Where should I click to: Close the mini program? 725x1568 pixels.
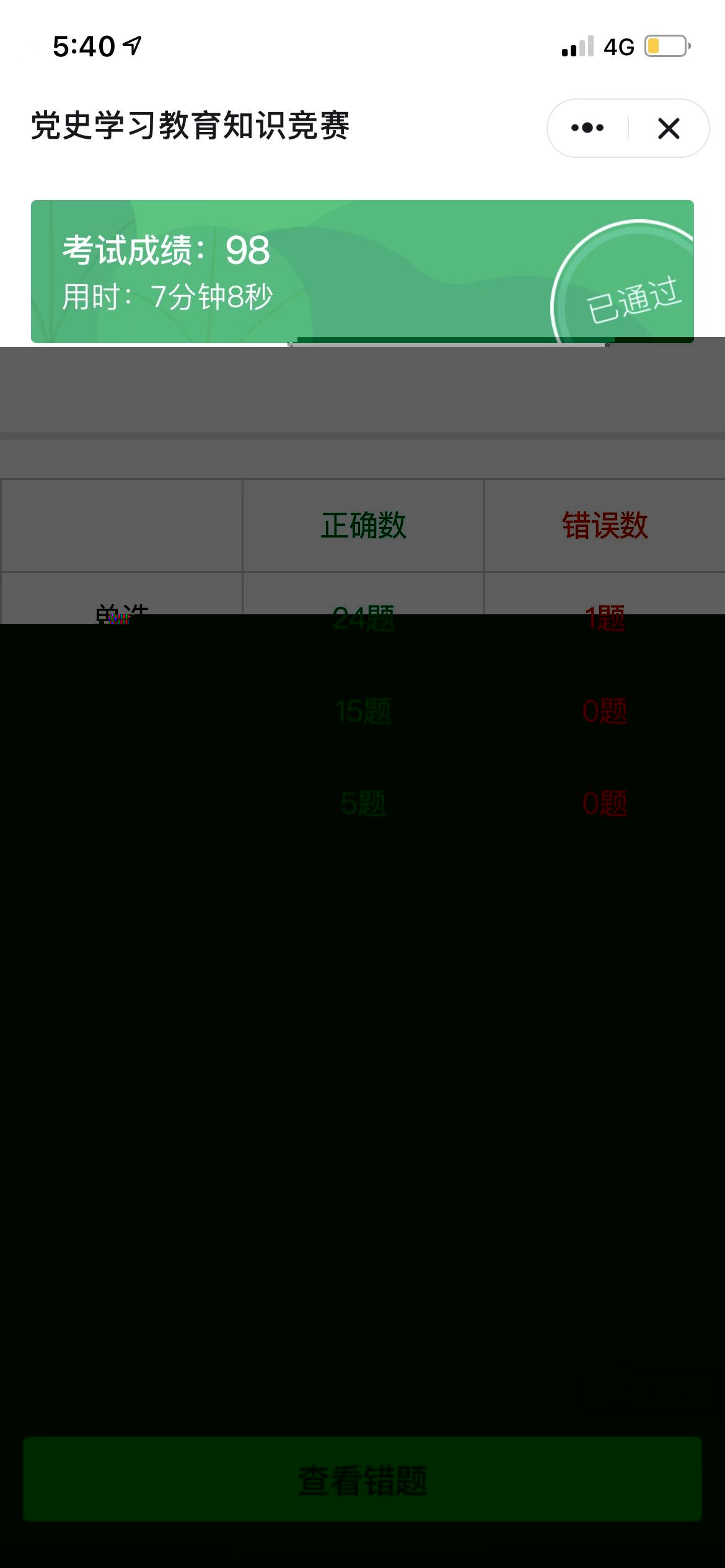tap(669, 128)
